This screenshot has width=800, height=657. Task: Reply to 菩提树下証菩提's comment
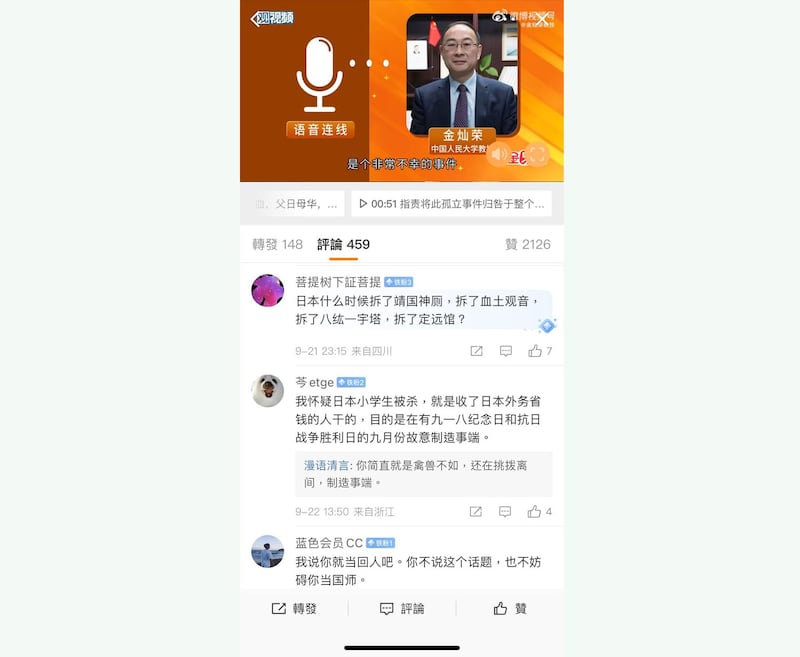pyautogui.click(x=506, y=351)
